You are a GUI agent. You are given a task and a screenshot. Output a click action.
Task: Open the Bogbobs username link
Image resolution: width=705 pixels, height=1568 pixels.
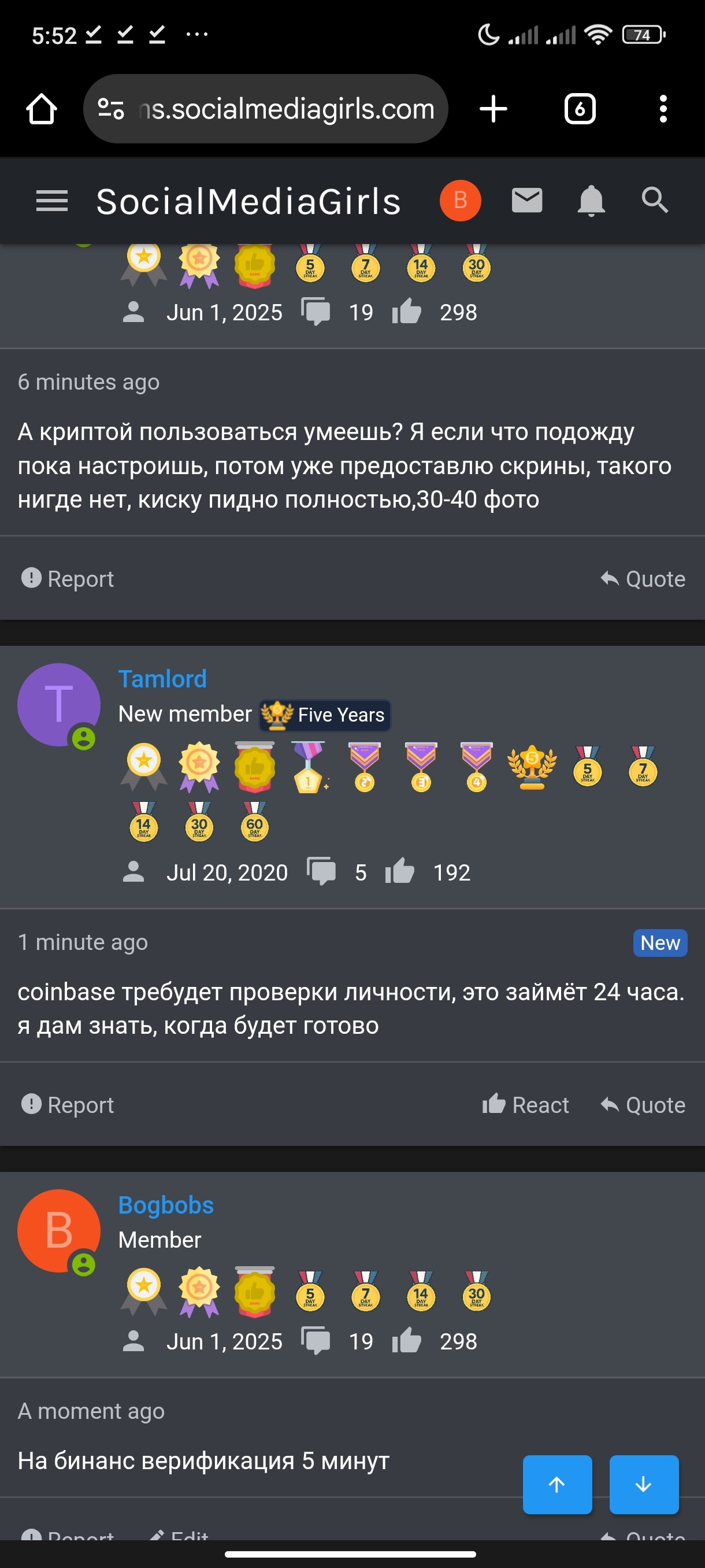[x=165, y=1204]
